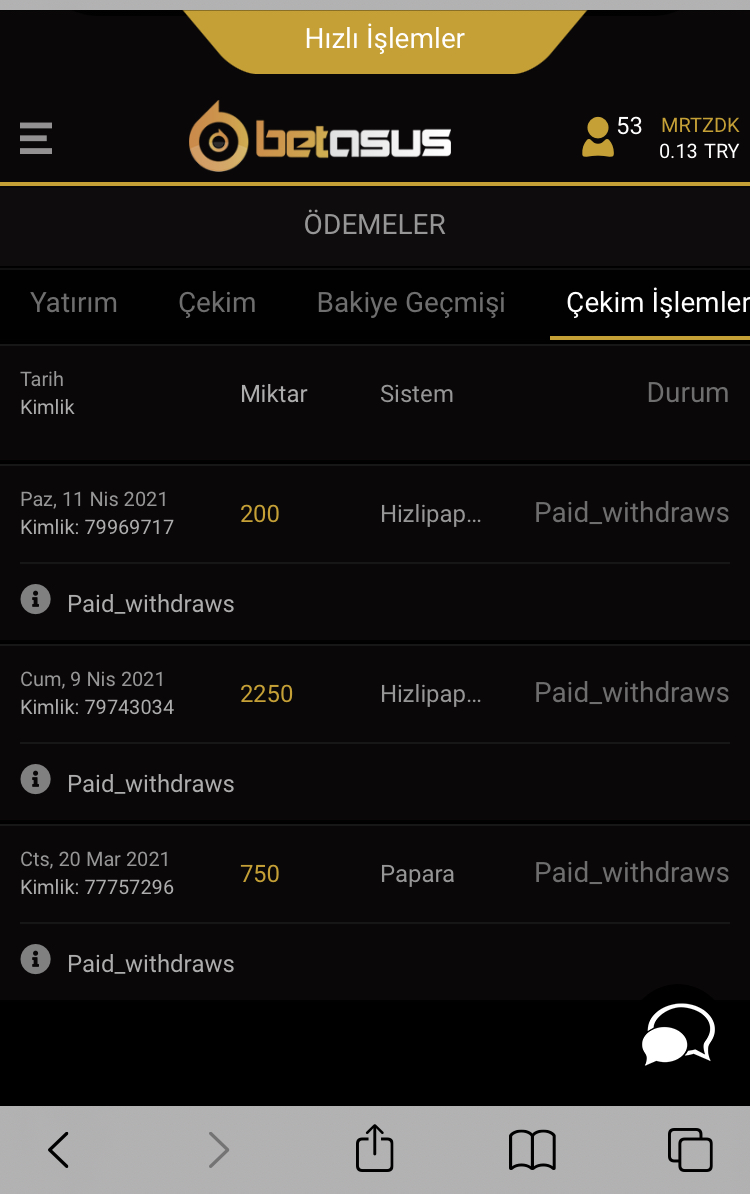Tap the info icon under 20 Mar 2021 withdrawal
This screenshot has width=750, height=1194.
[x=36, y=960]
